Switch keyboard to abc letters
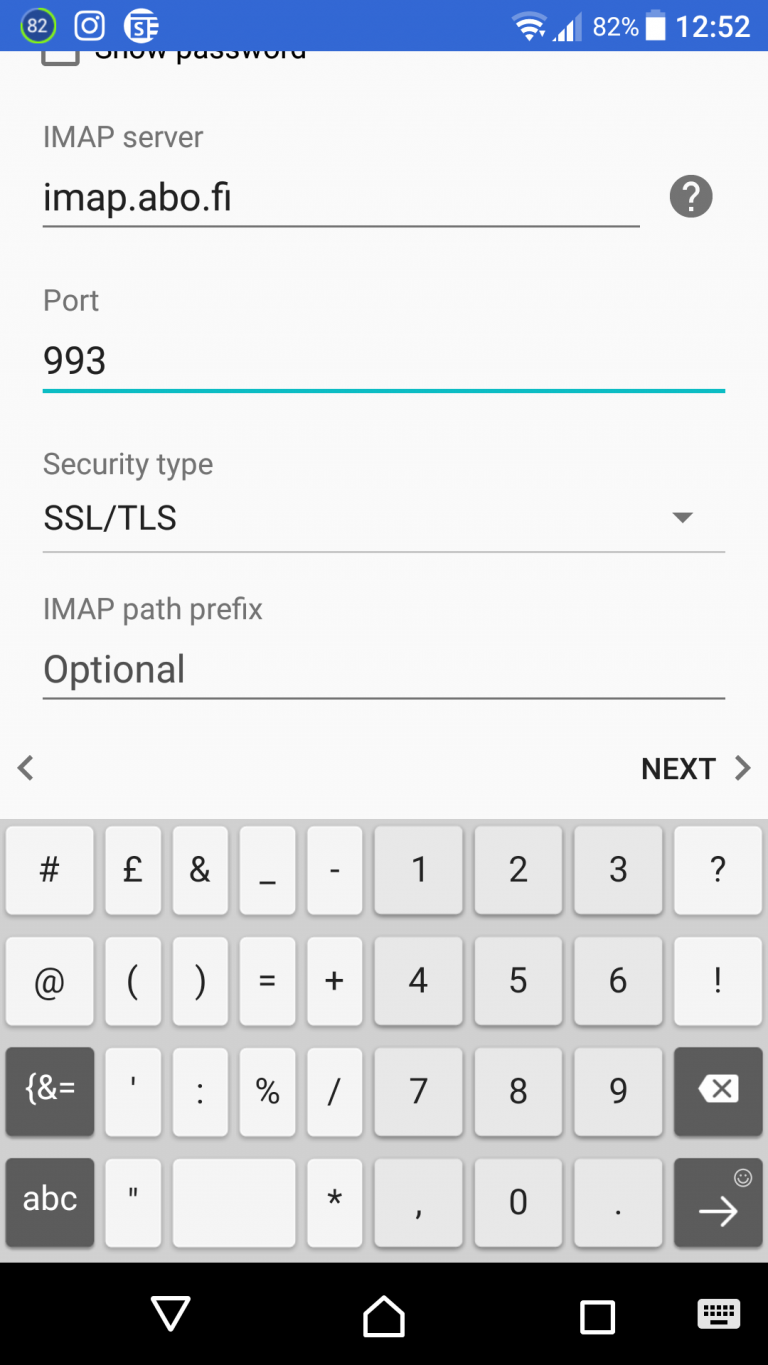 [x=50, y=1202]
